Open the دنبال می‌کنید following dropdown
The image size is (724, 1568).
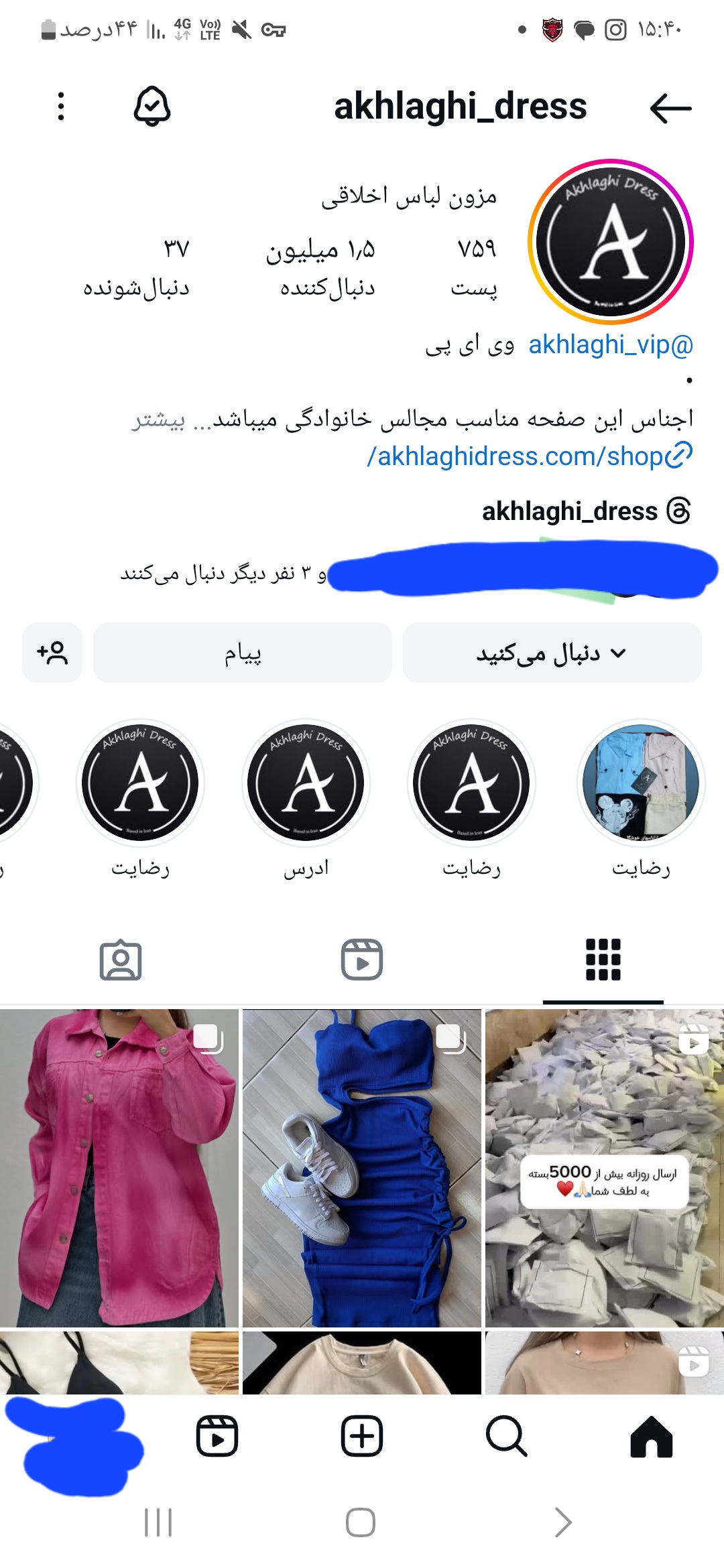coord(552,653)
